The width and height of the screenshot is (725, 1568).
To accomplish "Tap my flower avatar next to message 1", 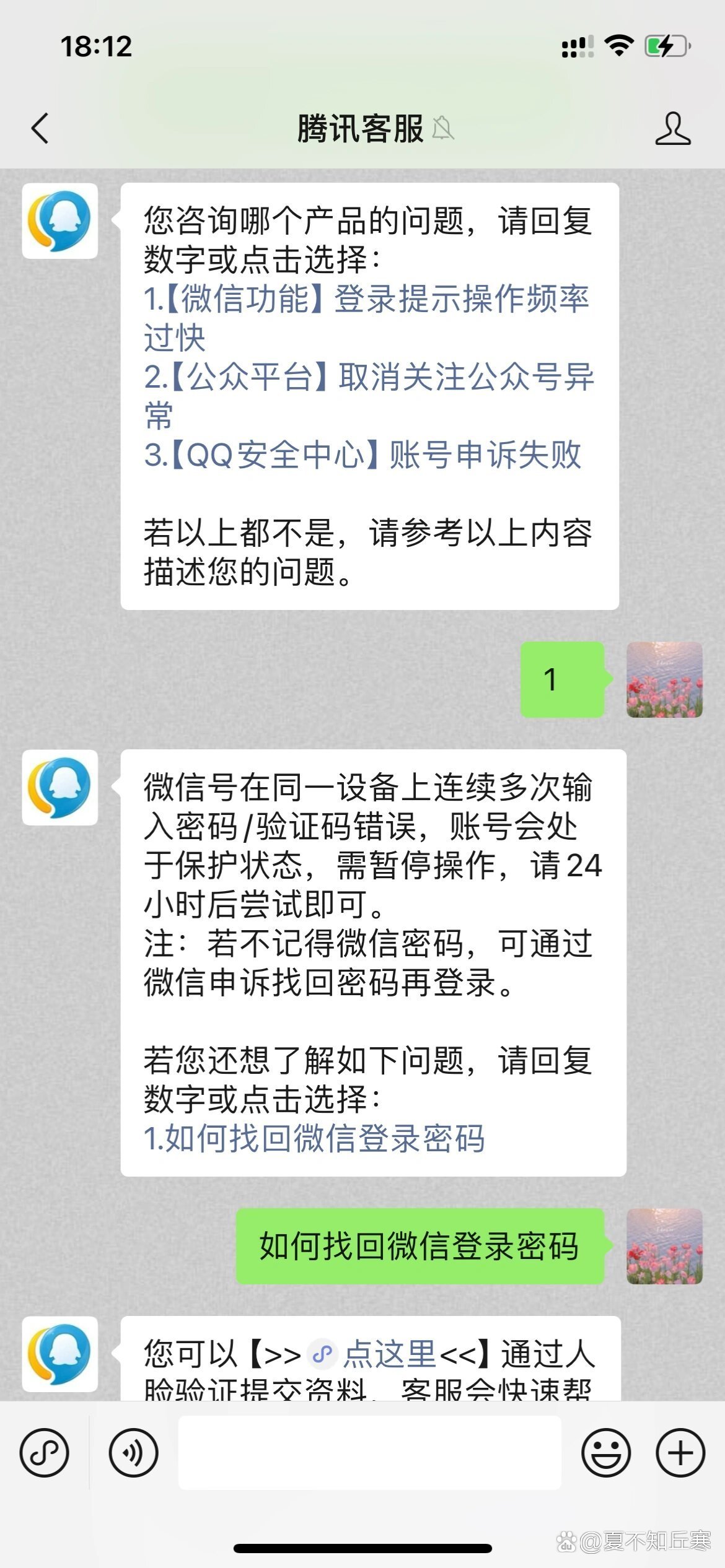I will tap(664, 680).
